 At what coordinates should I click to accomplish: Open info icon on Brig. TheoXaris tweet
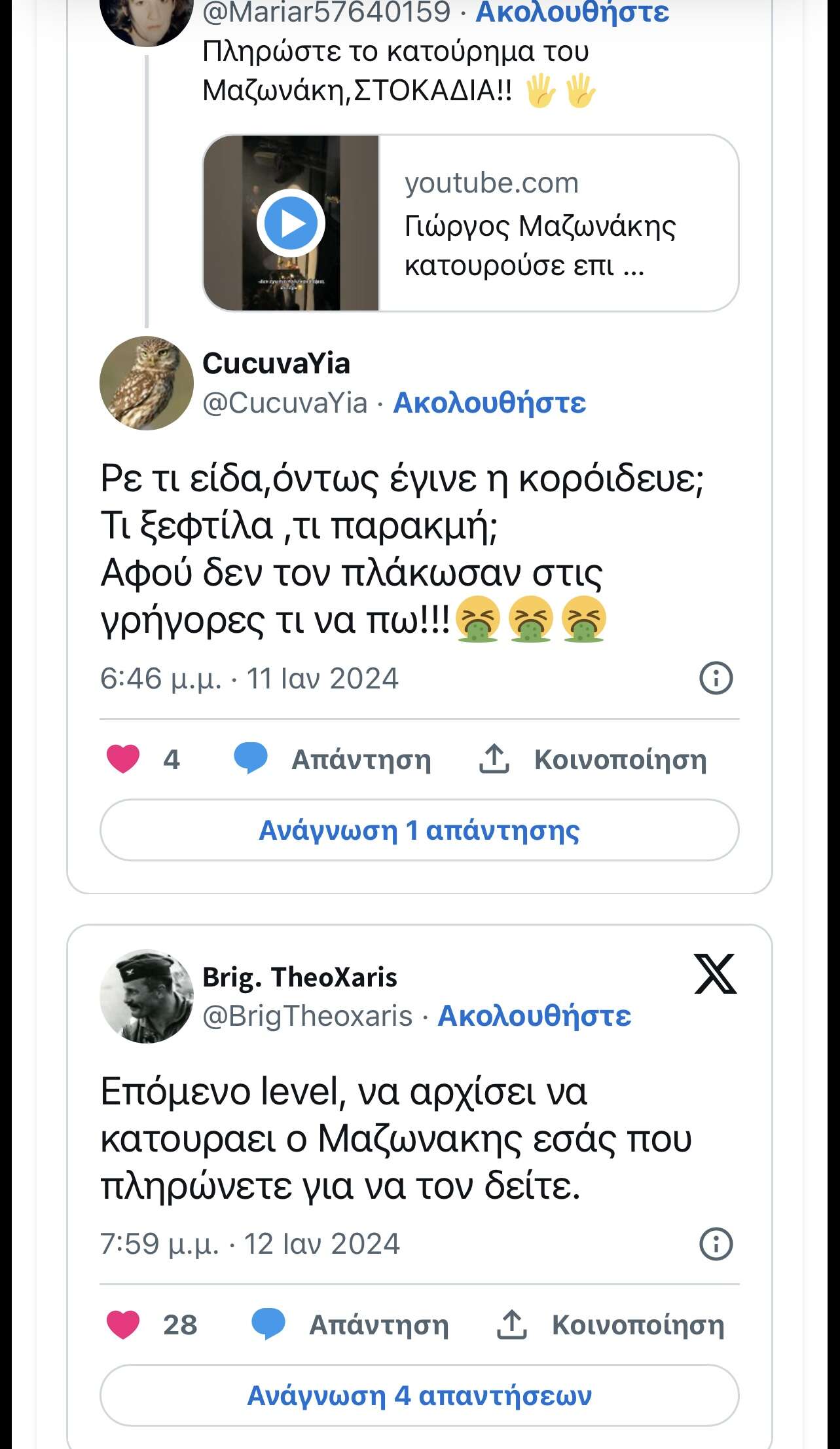(x=716, y=1243)
